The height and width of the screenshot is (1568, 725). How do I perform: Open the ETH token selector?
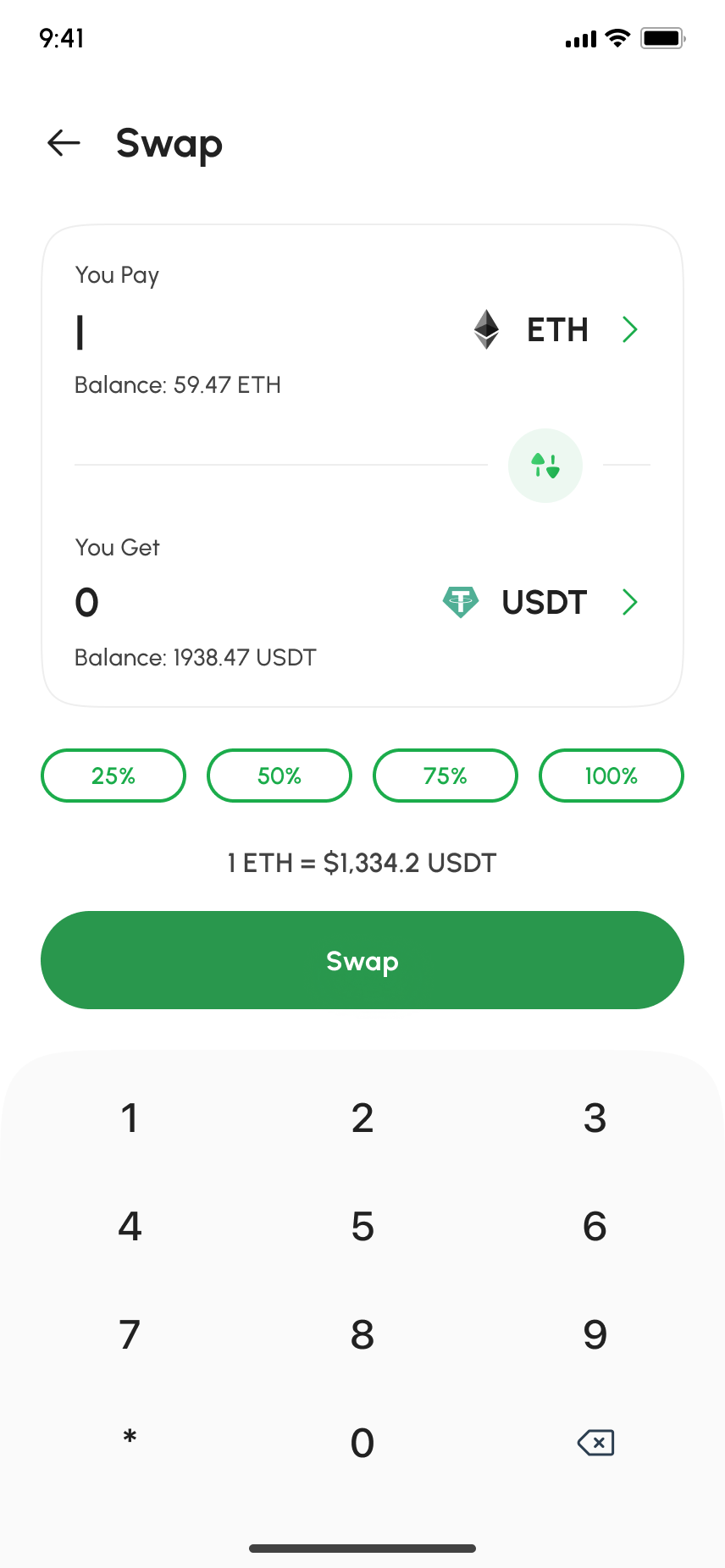tap(556, 330)
